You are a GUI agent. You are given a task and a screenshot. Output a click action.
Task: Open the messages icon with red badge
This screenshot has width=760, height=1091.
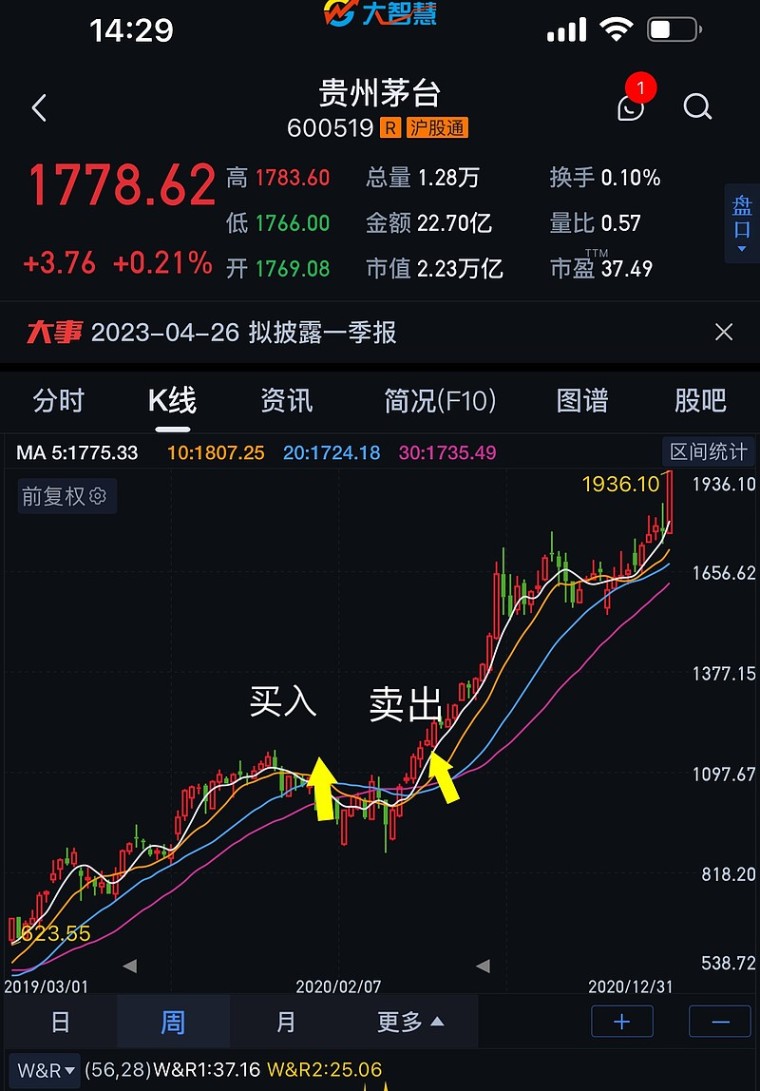630,108
